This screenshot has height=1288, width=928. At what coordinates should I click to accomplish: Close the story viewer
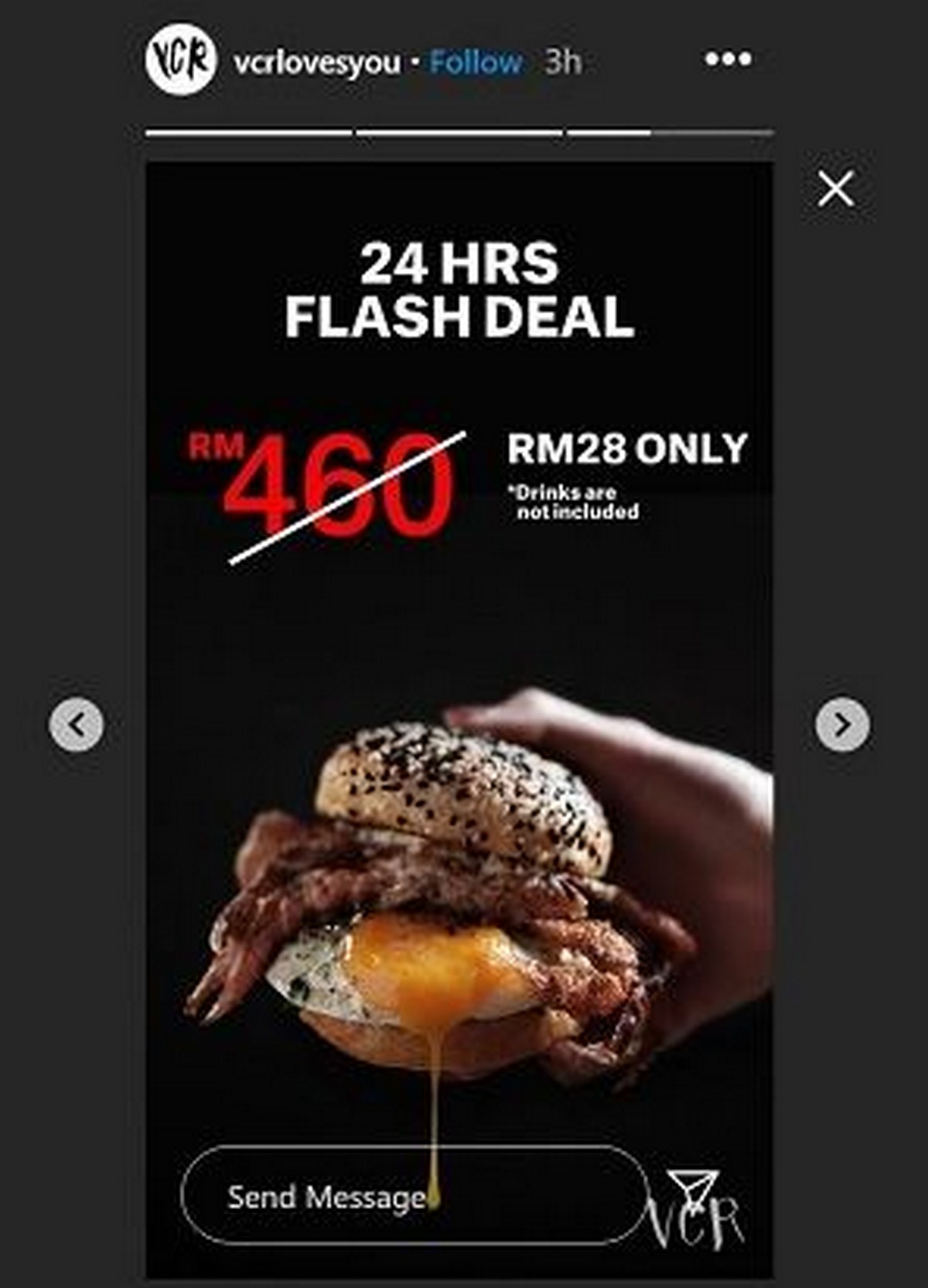pyautogui.click(x=836, y=189)
